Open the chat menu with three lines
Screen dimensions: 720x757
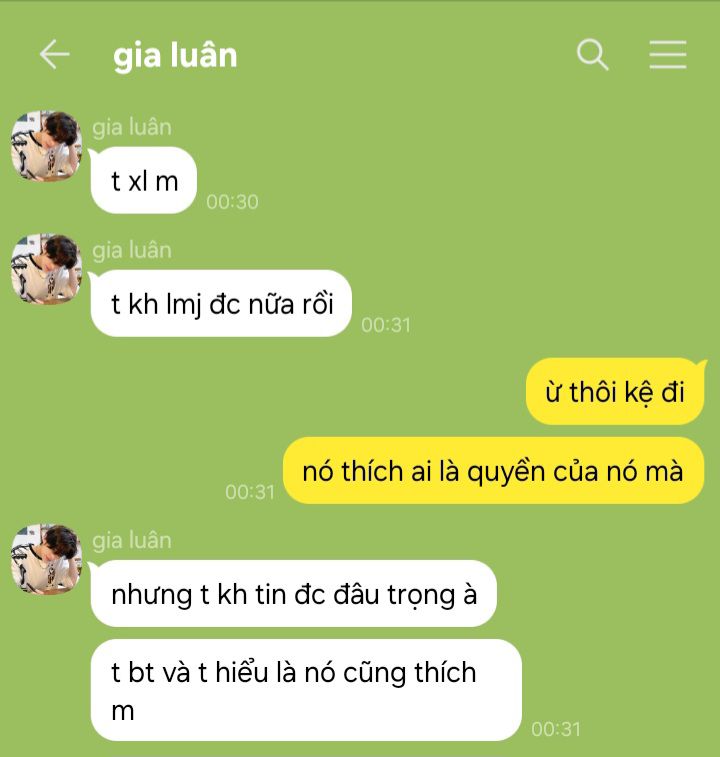coord(667,54)
